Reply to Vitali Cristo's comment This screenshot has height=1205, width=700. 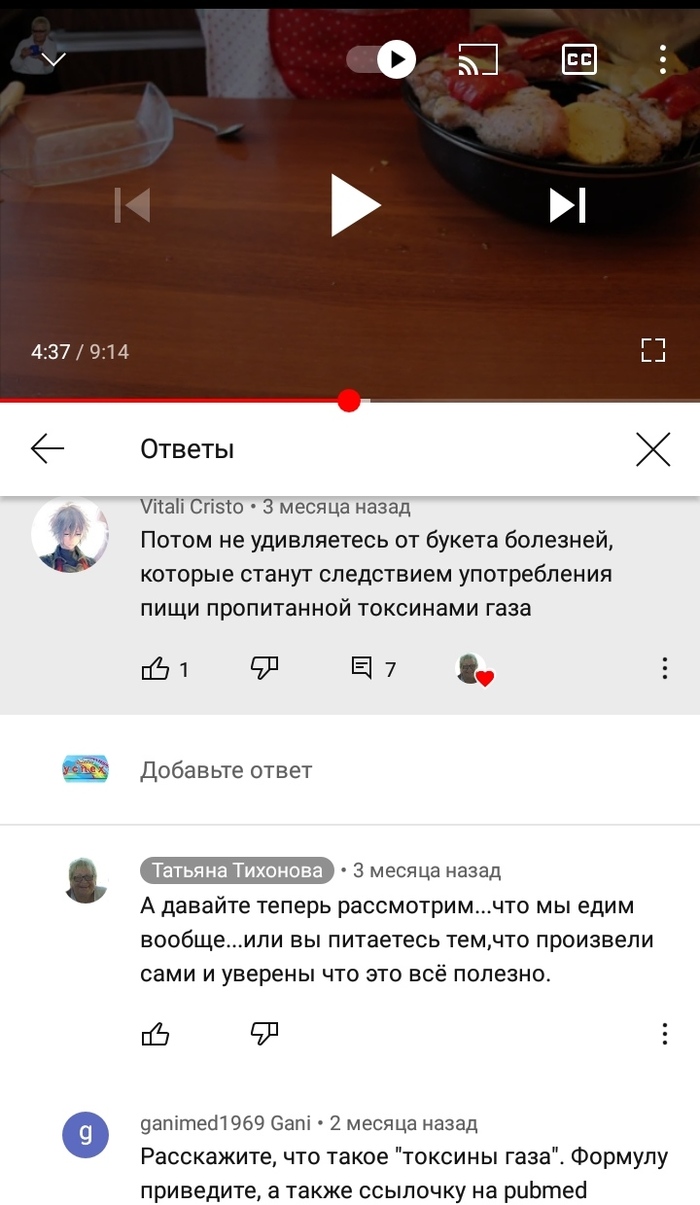coord(362,669)
